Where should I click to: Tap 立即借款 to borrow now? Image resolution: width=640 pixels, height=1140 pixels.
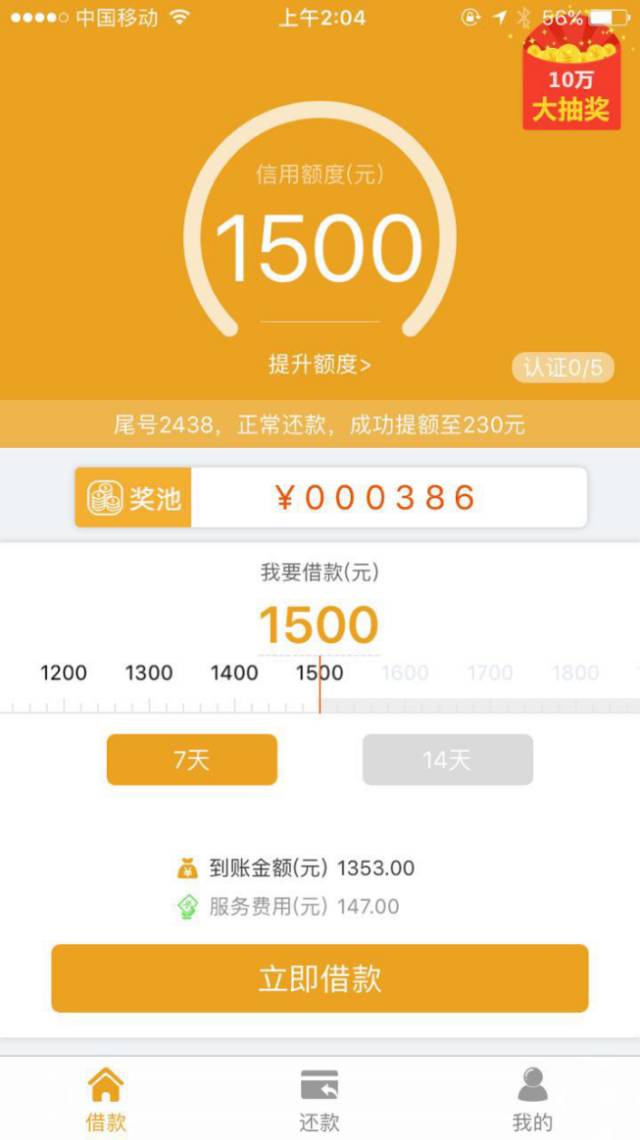pyautogui.click(x=320, y=978)
